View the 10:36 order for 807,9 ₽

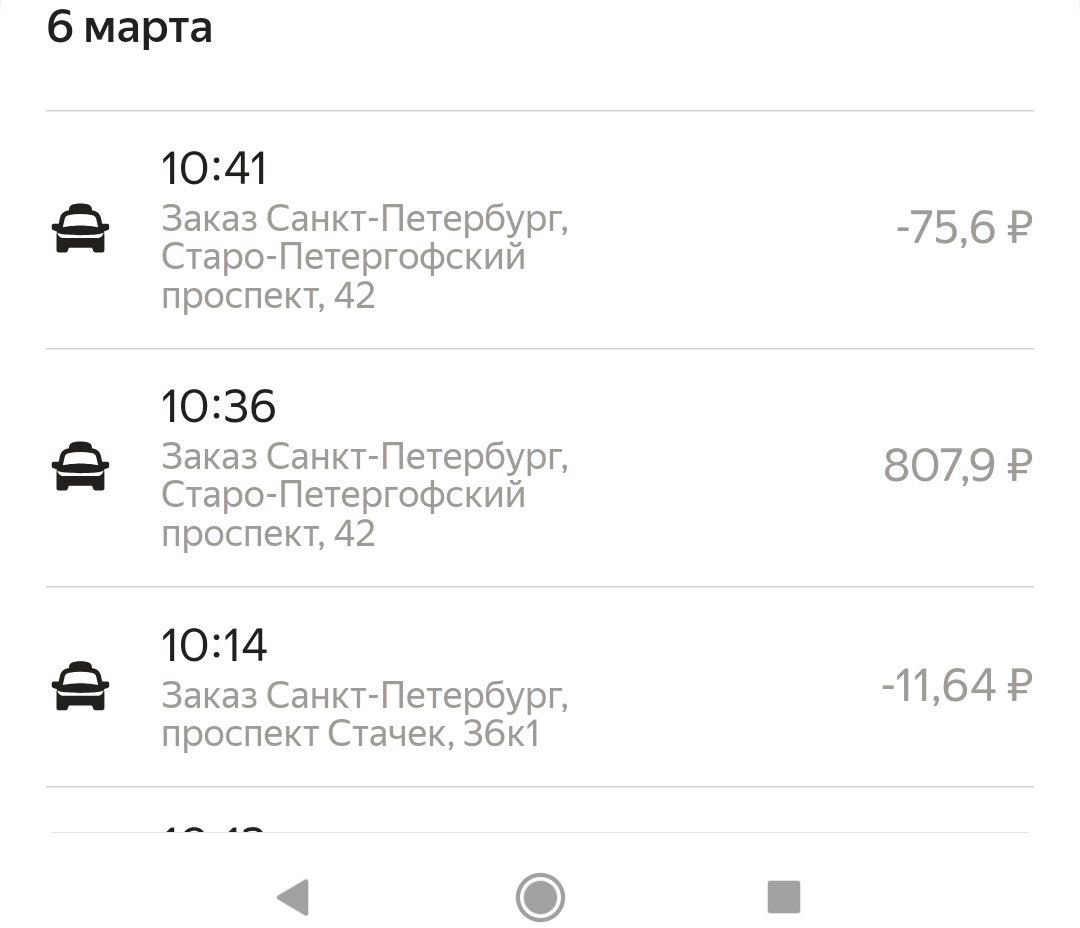[x=540, y=467]
